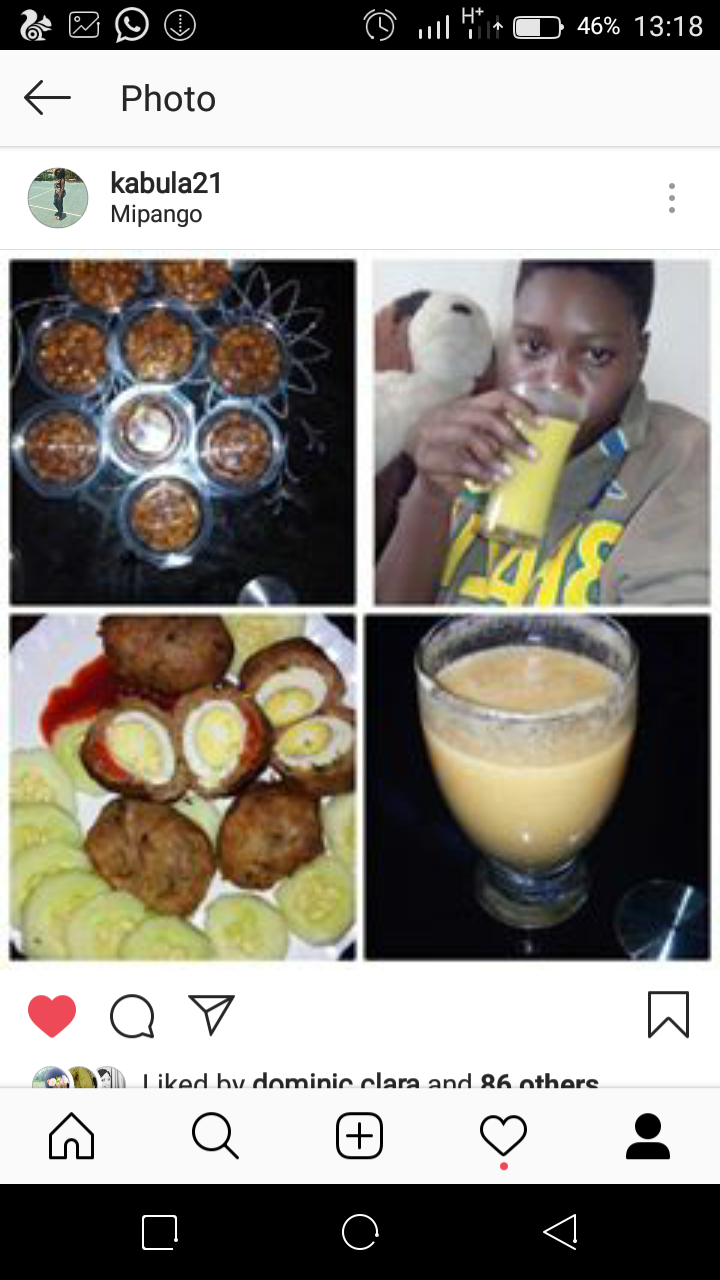Unlike the post with the red heart
Image resolution: width=720 pixels, height=1280 pixels.
pos(52,1016)
